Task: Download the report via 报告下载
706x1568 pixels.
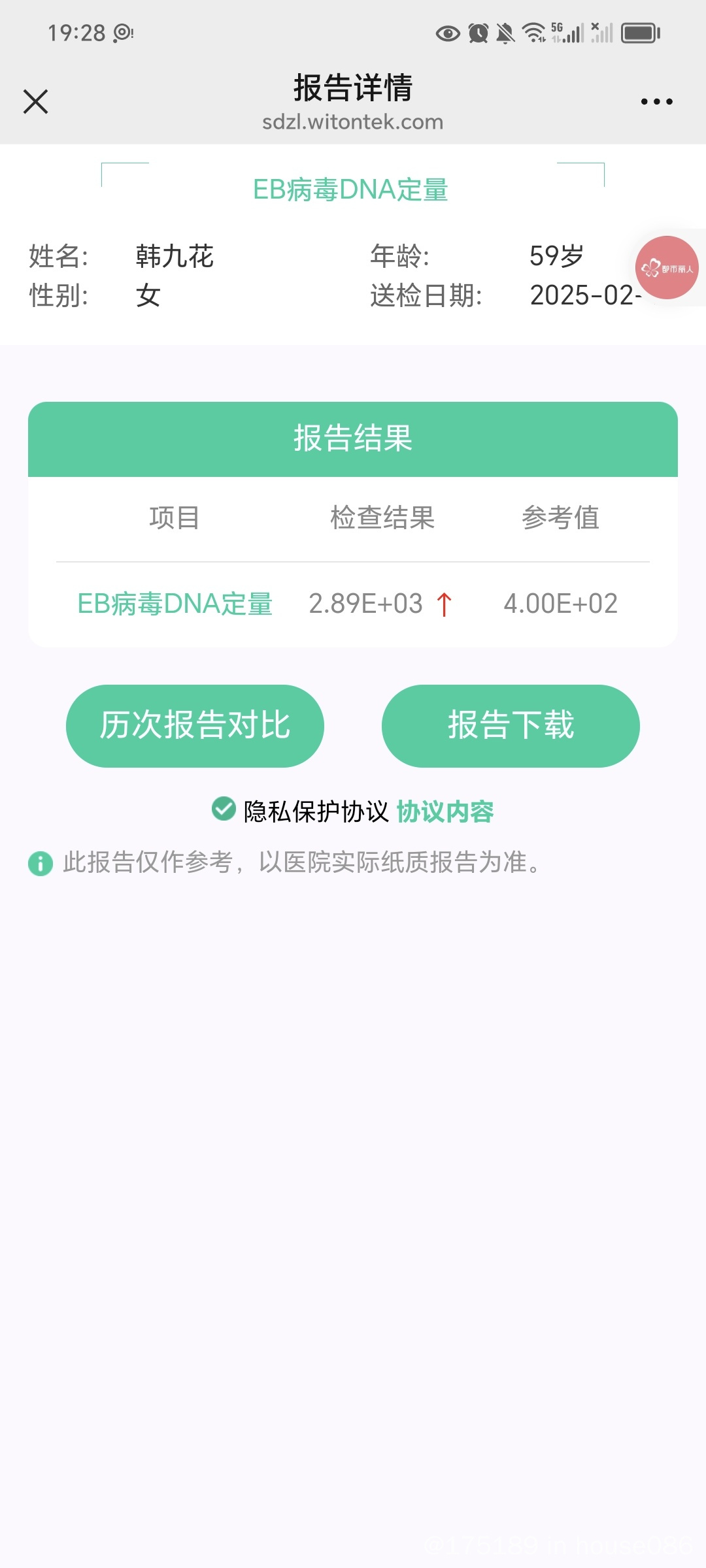Action: click(511, 726)
